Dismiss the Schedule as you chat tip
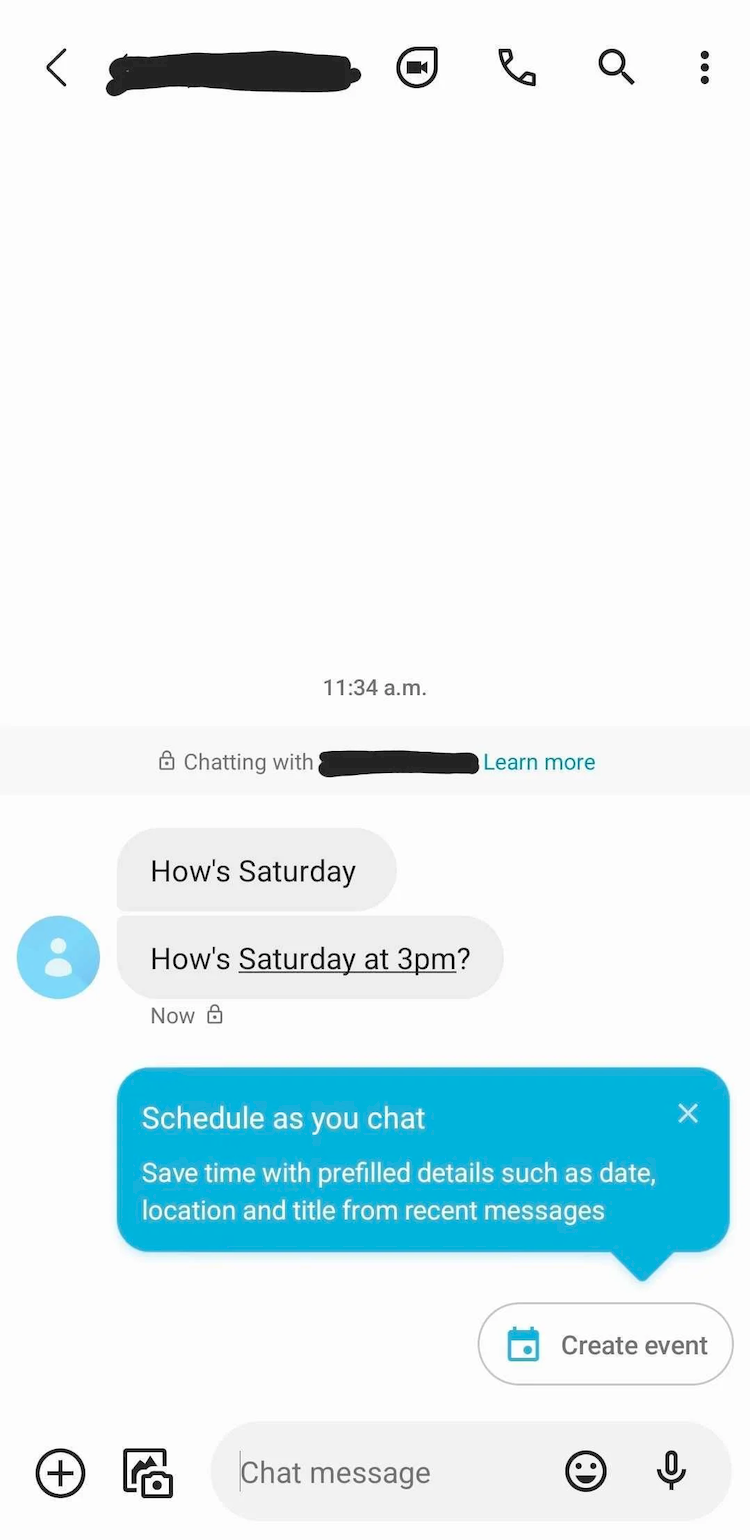 pos(688,1113)
